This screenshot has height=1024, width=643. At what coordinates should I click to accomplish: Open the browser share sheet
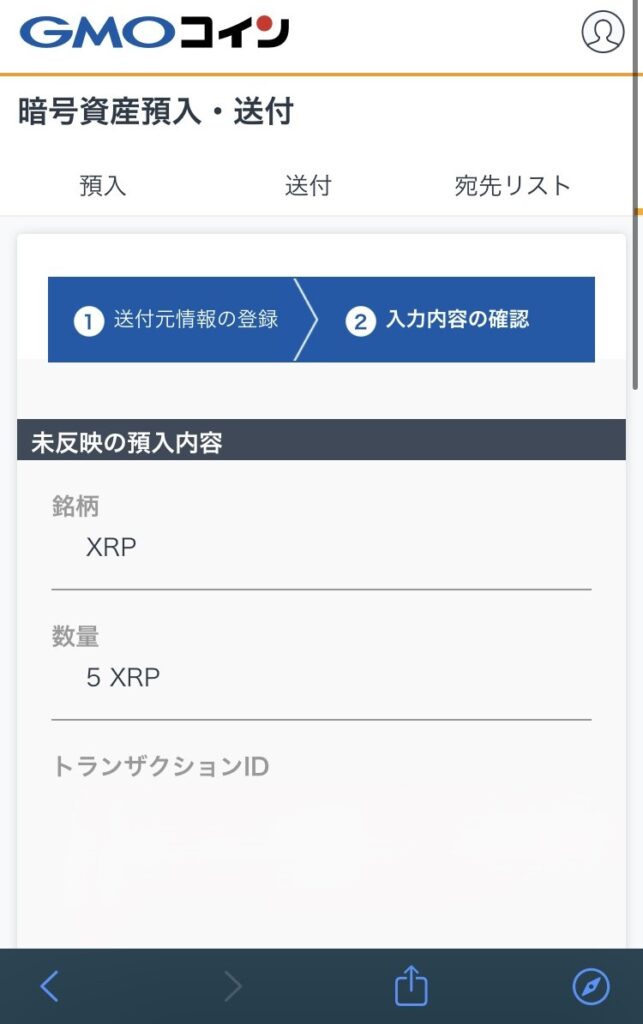click(x=411, y=987)
